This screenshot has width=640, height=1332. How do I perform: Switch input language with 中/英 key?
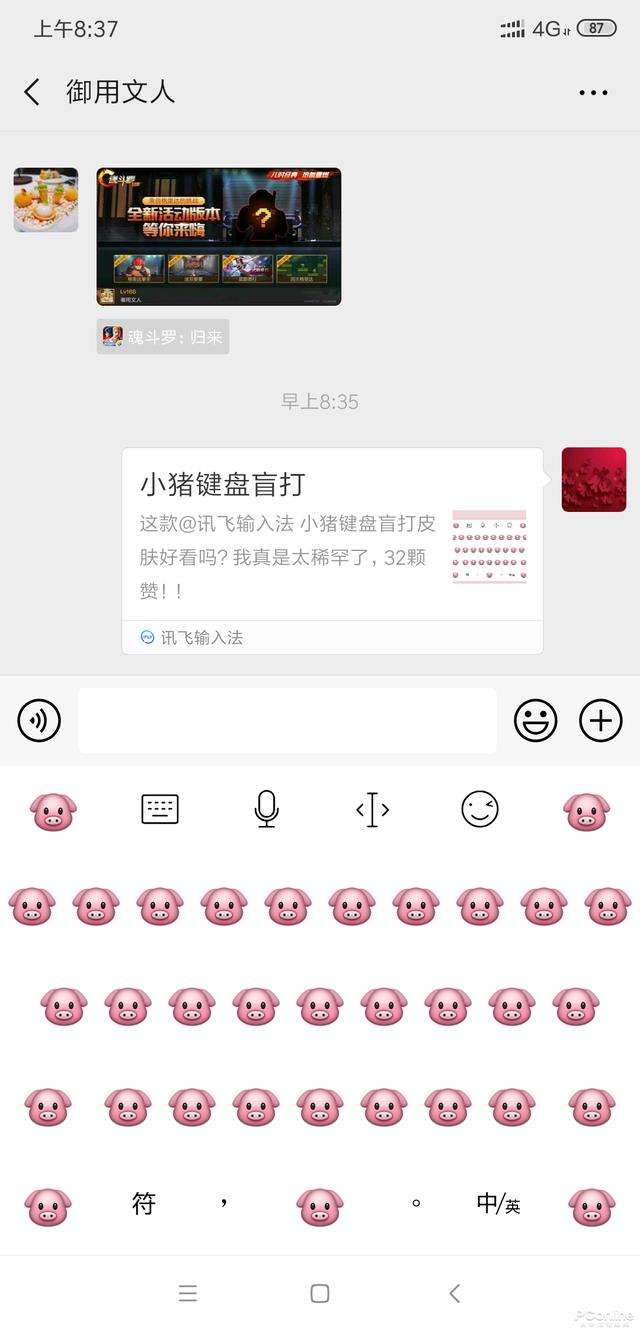point(498,1204)
